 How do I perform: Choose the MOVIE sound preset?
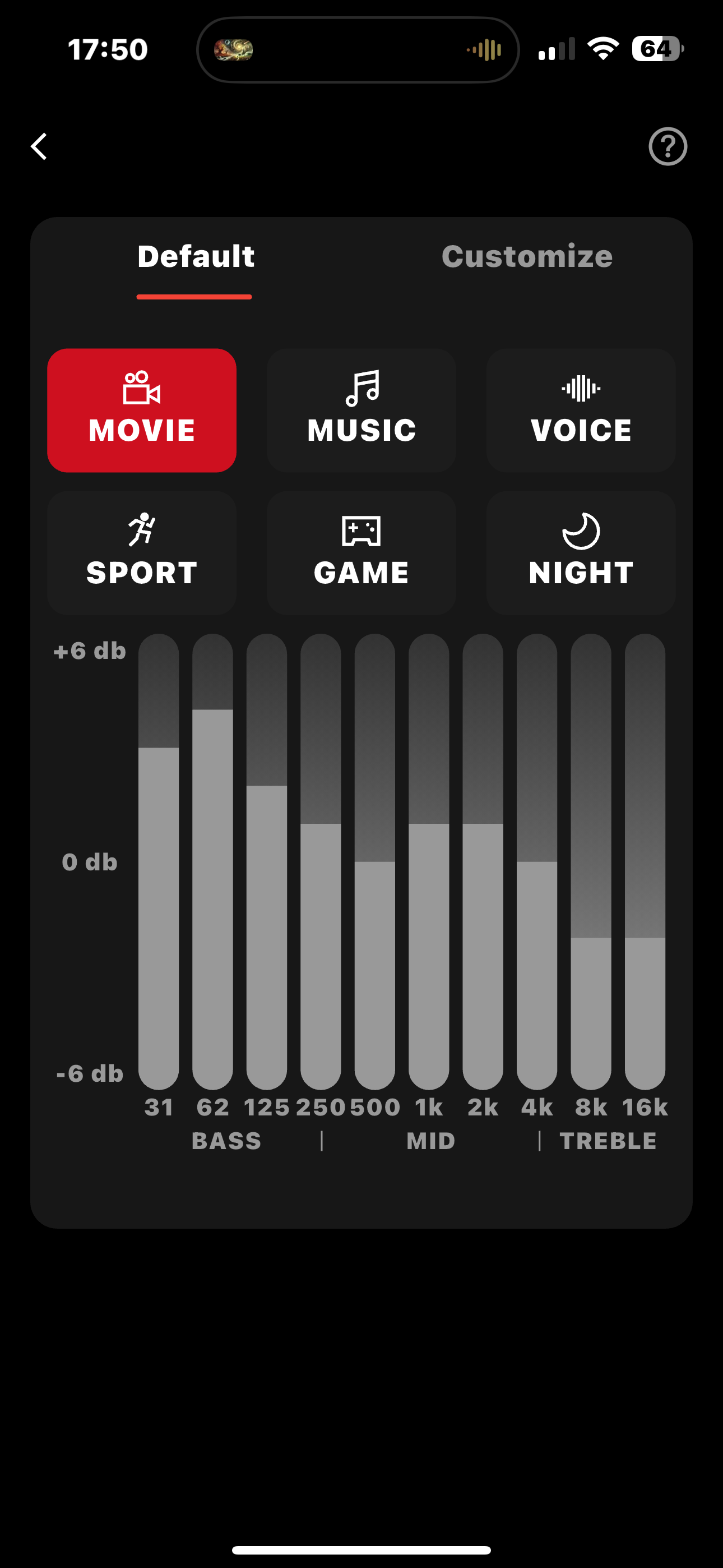(x=142, y=411)
